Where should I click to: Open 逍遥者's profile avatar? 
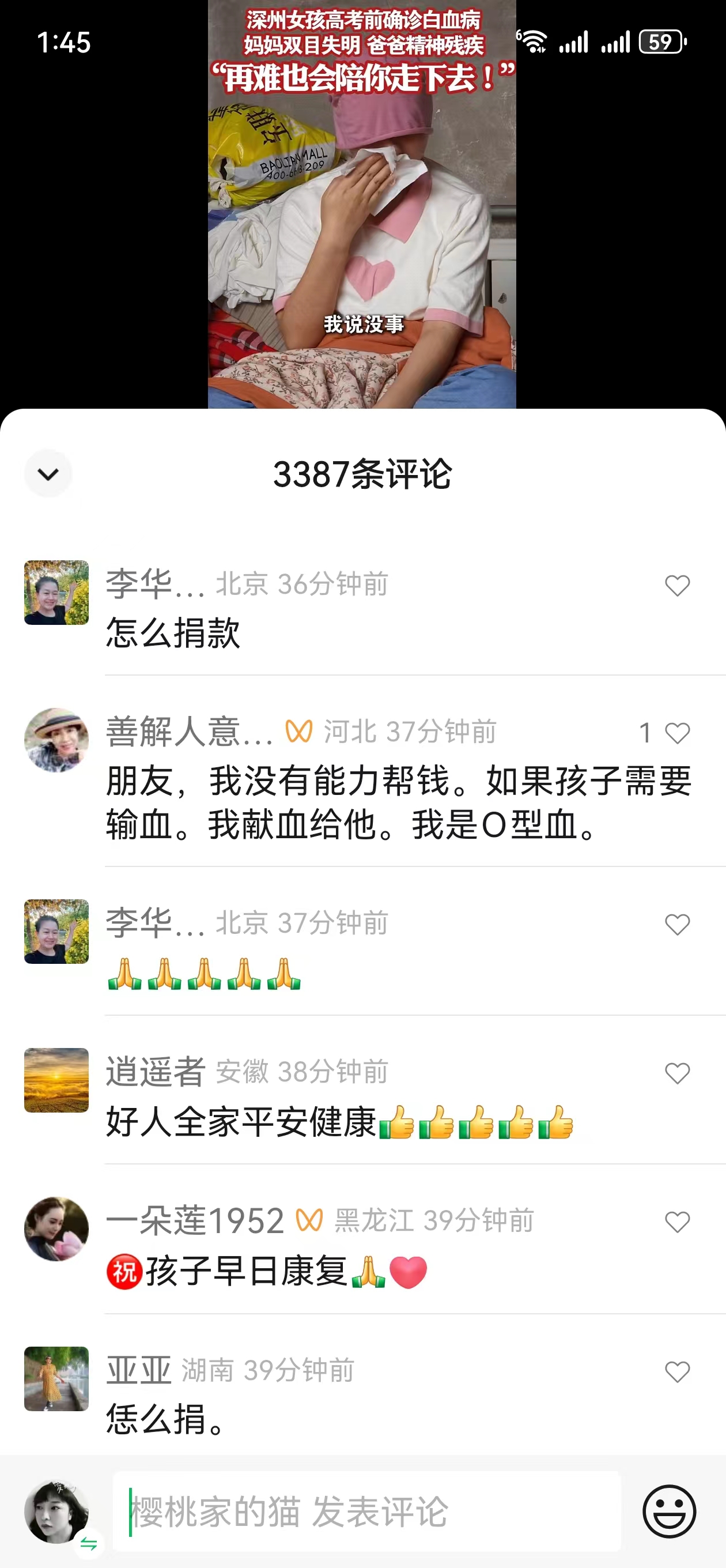tap(56, 1080)
